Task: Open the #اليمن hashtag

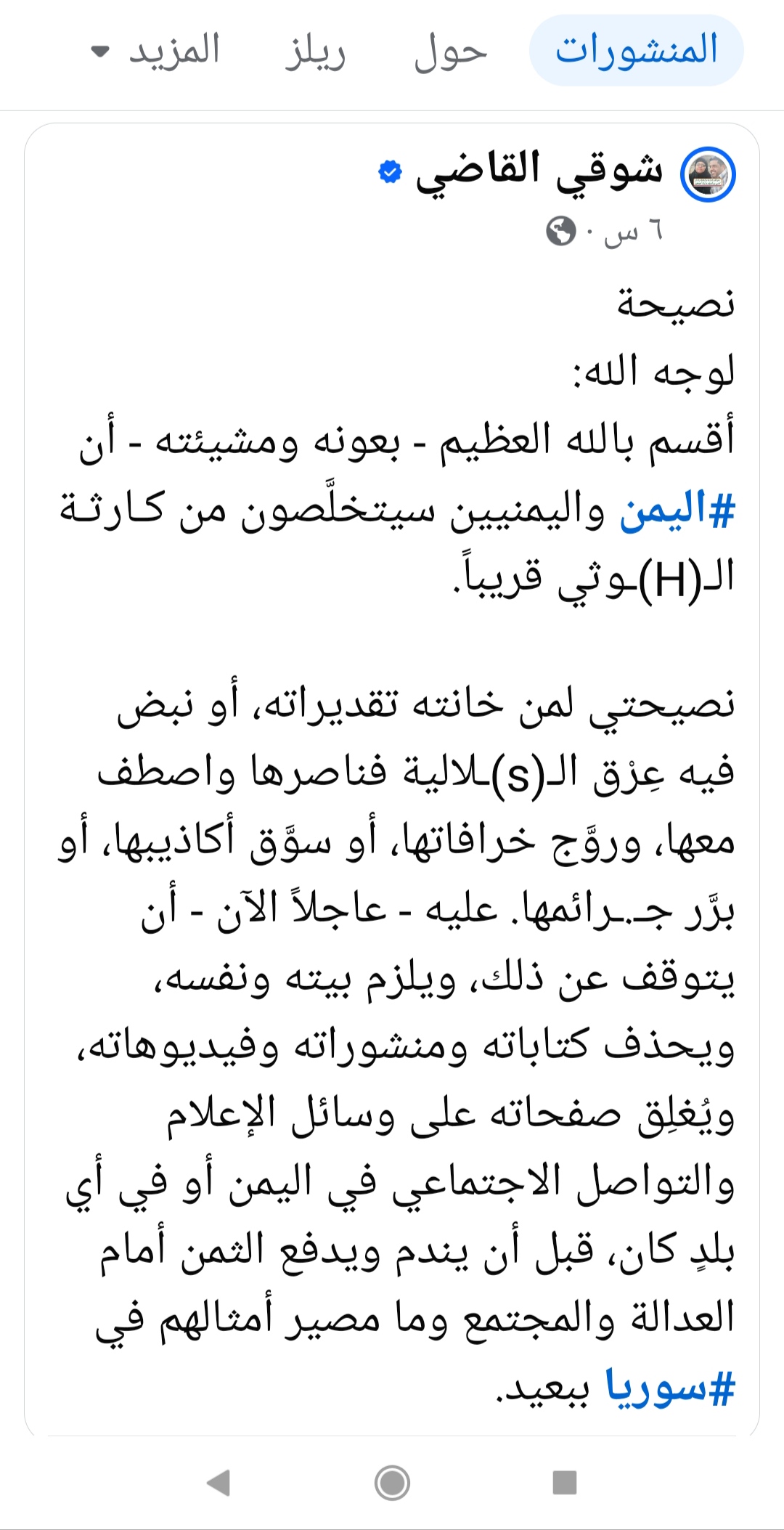Action: click(677, 509)
